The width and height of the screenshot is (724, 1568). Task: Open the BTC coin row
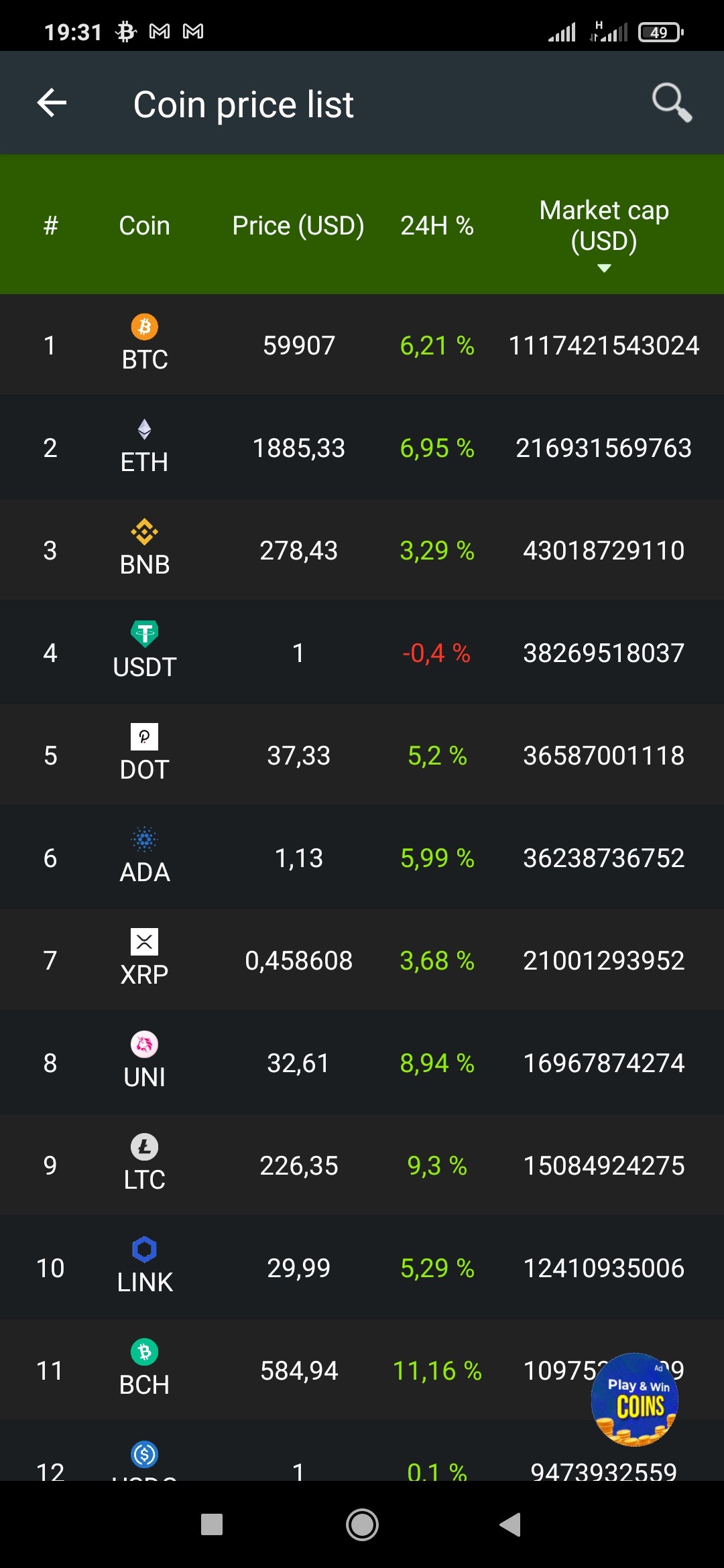(x=362, y=345)
